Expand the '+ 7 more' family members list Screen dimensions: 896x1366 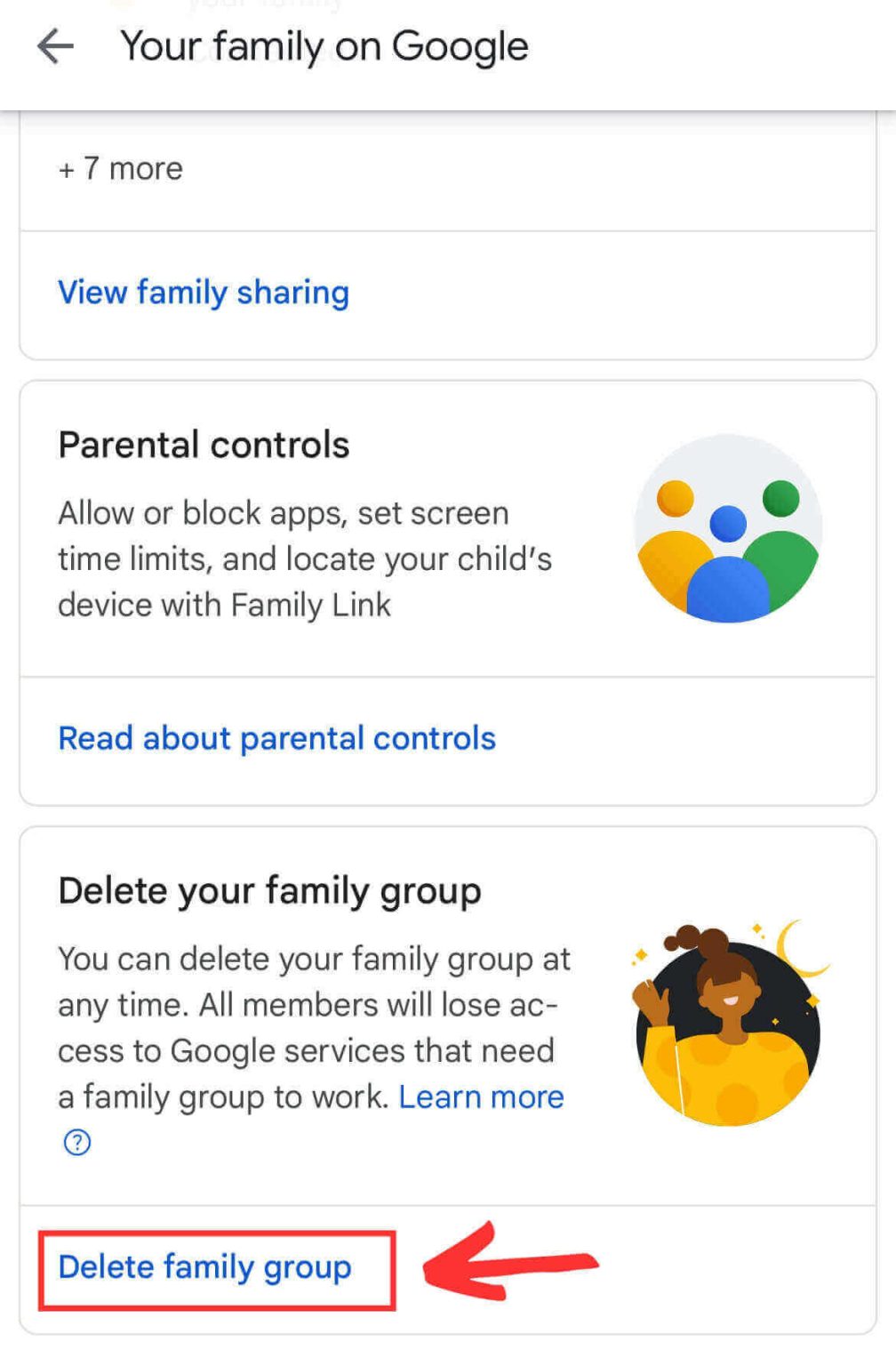(x=119, y=168)
